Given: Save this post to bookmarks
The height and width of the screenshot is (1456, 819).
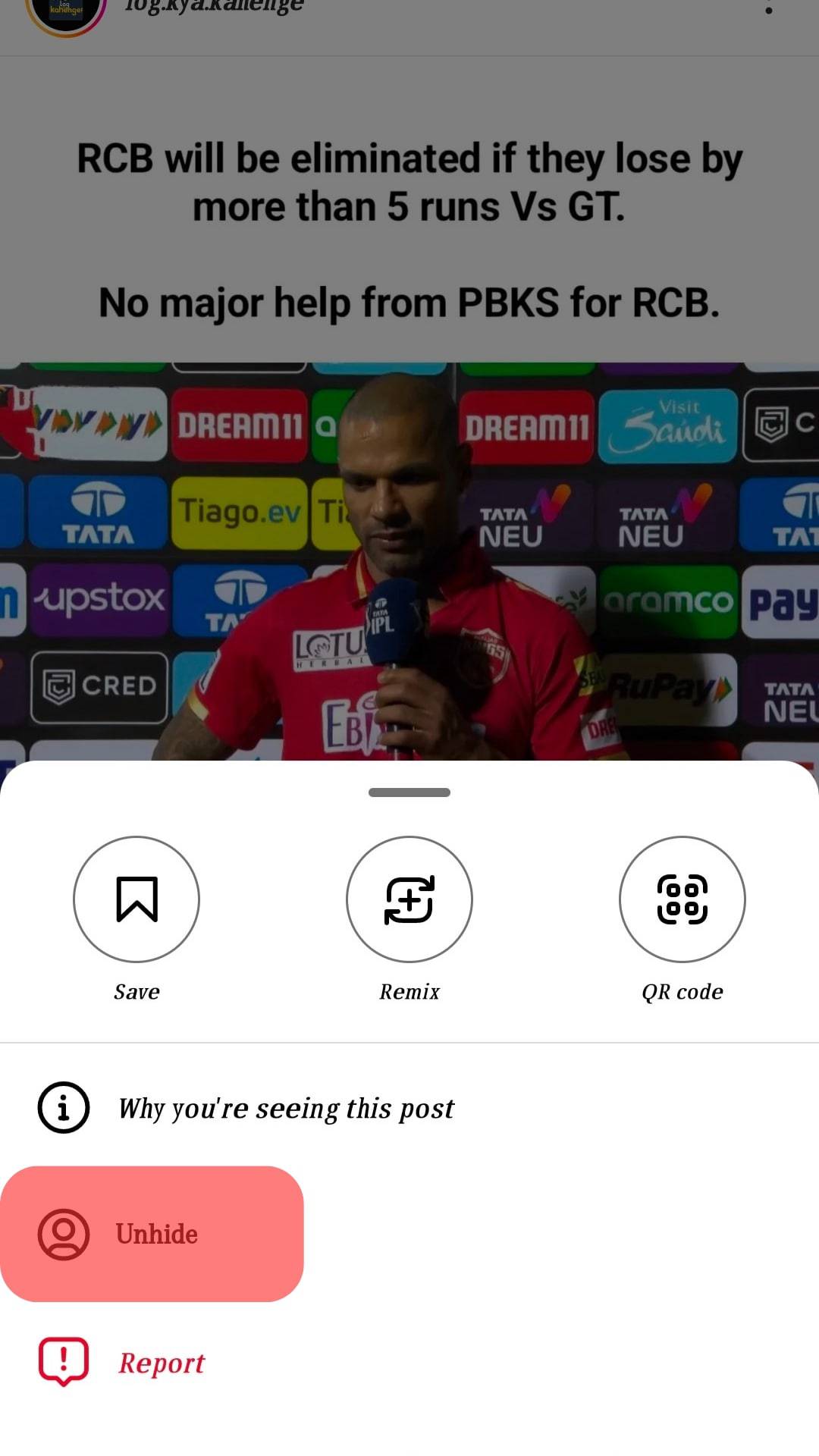Looking at the screenshot, I should 136,899.
